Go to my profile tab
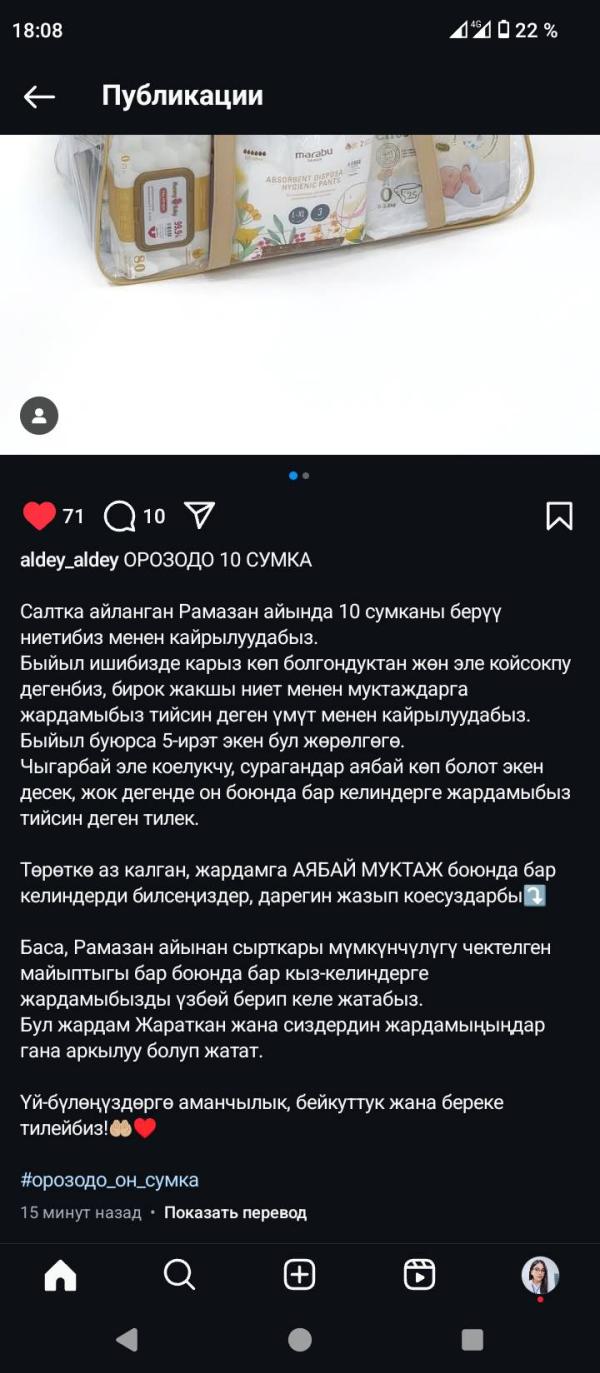Screen dimensions: 600x1373 point(540,1276)
